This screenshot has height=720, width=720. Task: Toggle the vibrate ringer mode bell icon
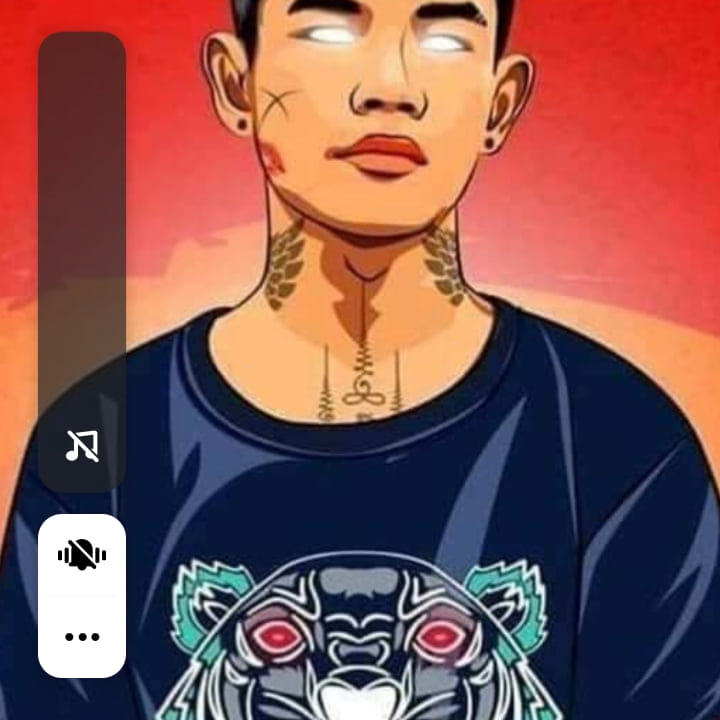point(82,555)
